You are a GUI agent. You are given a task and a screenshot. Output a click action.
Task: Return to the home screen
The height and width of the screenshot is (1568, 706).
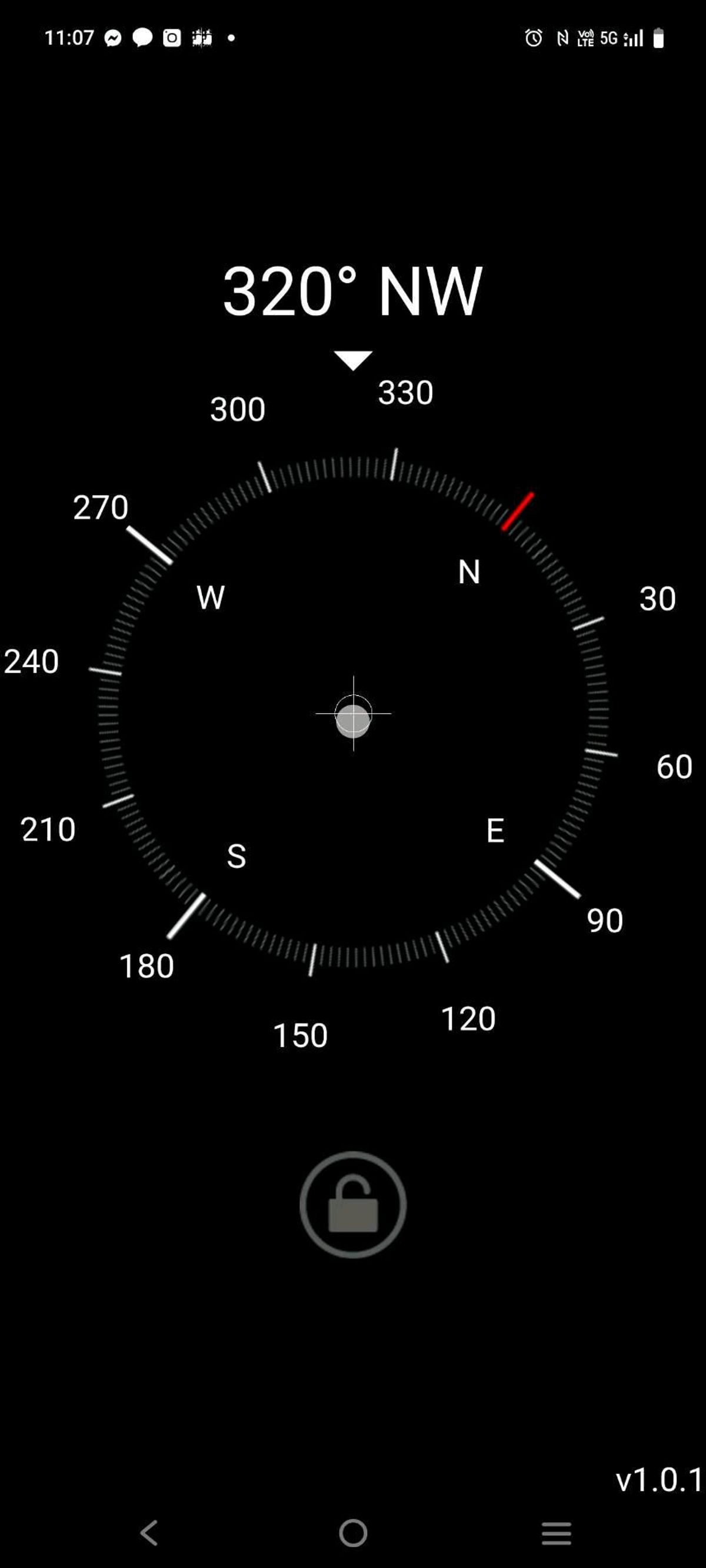(x=352, y=1533)
